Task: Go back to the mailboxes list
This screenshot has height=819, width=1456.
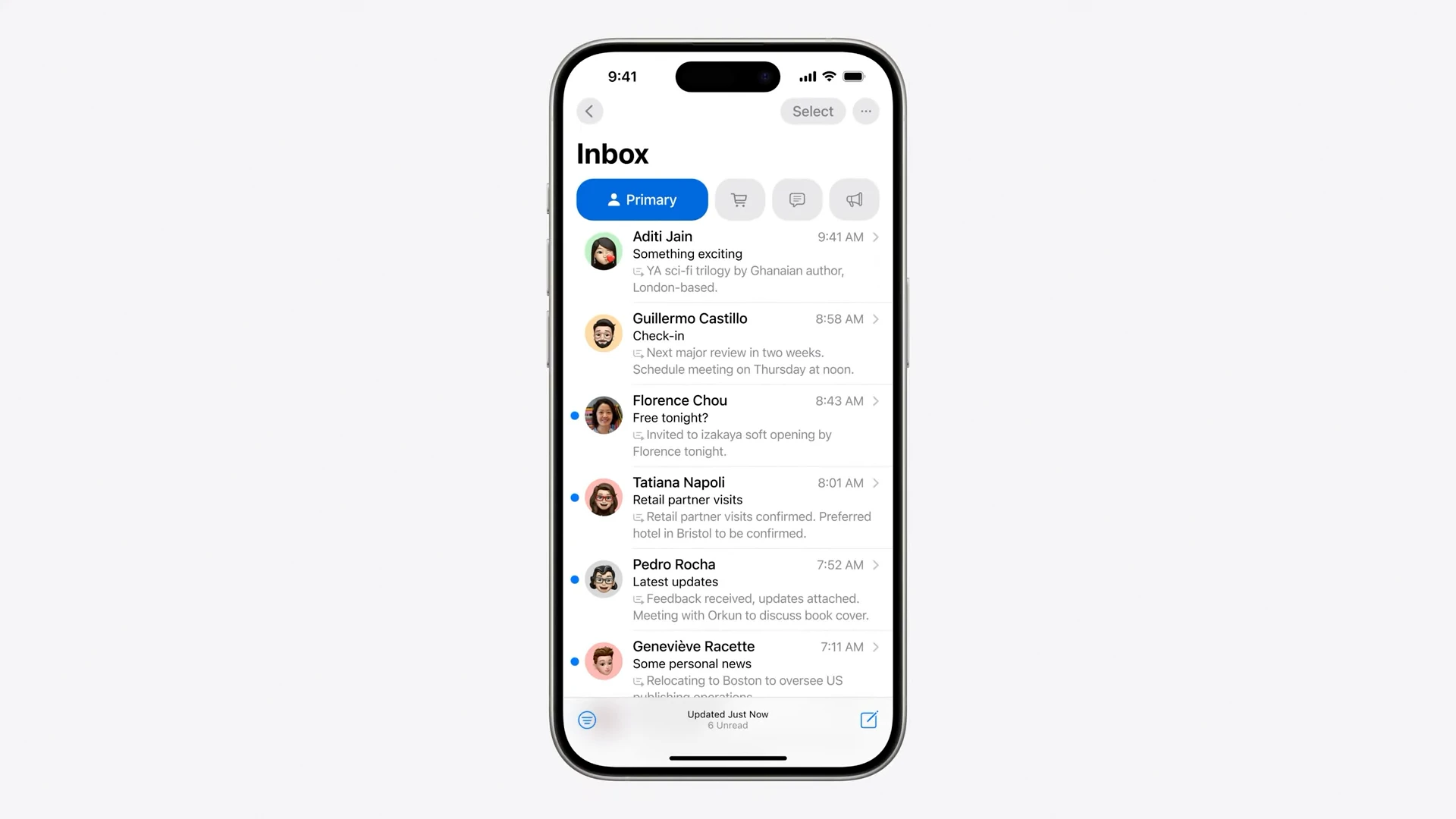Action: [x=589, y=111]
